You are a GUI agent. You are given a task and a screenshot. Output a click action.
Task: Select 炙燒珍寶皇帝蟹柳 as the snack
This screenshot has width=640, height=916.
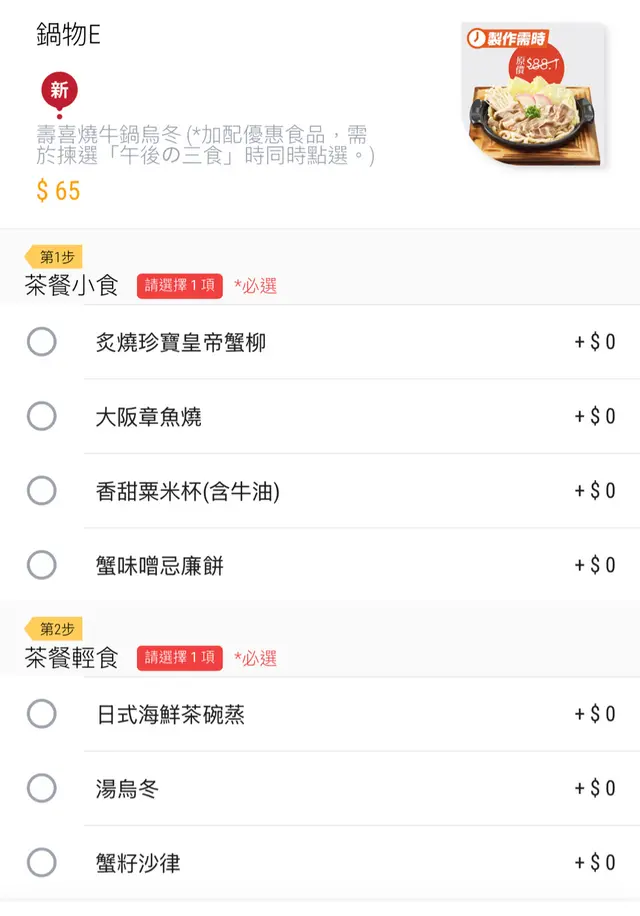42,342
